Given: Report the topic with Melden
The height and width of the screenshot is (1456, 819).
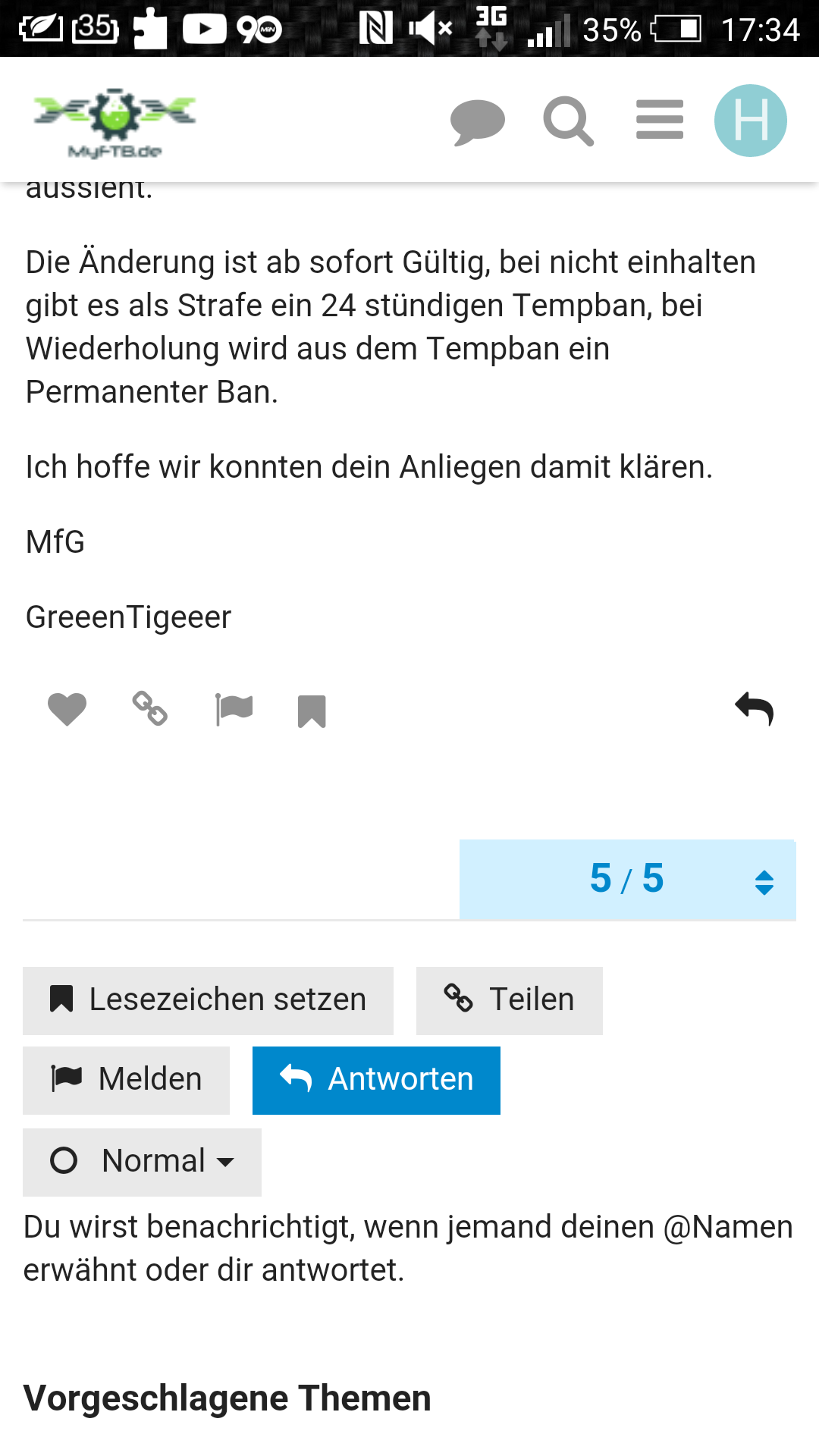Looking at the screenshot, I should (126, 1080).
